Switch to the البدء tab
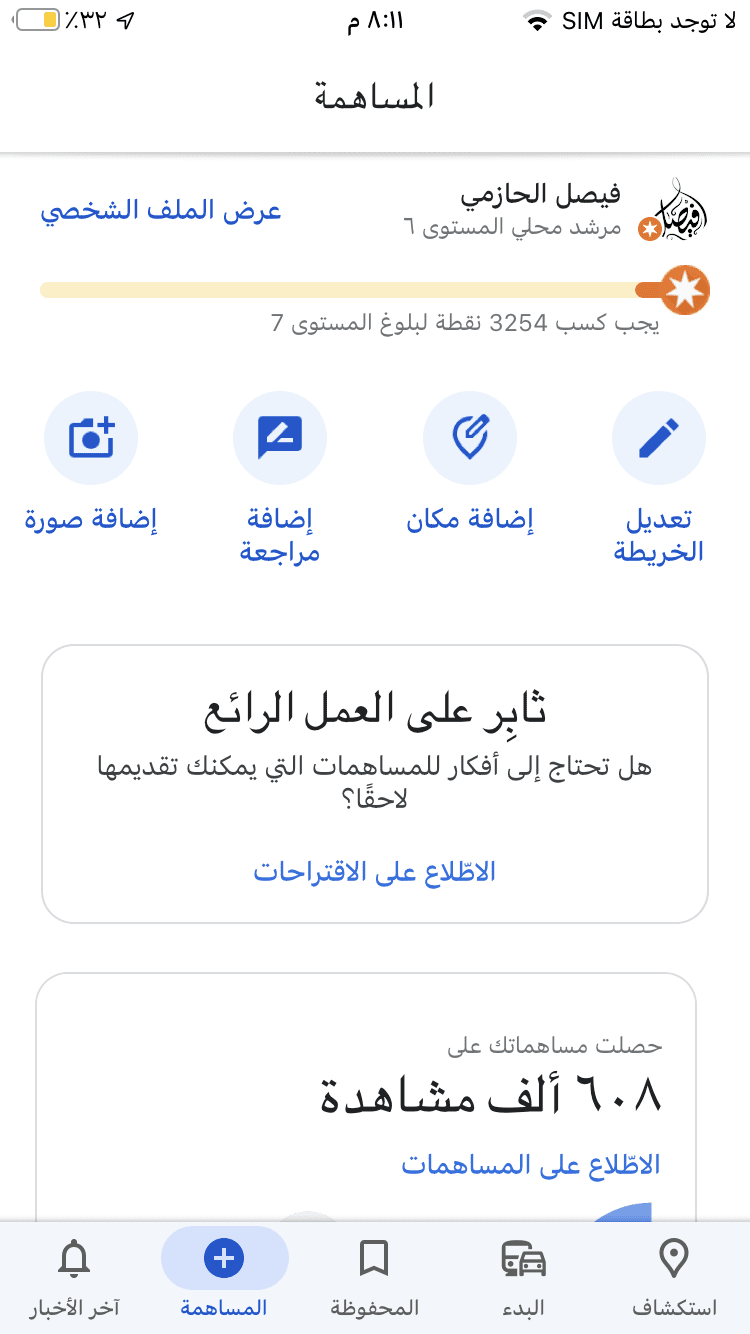This screenshot has width=750, height=1334. [524, 1277]
